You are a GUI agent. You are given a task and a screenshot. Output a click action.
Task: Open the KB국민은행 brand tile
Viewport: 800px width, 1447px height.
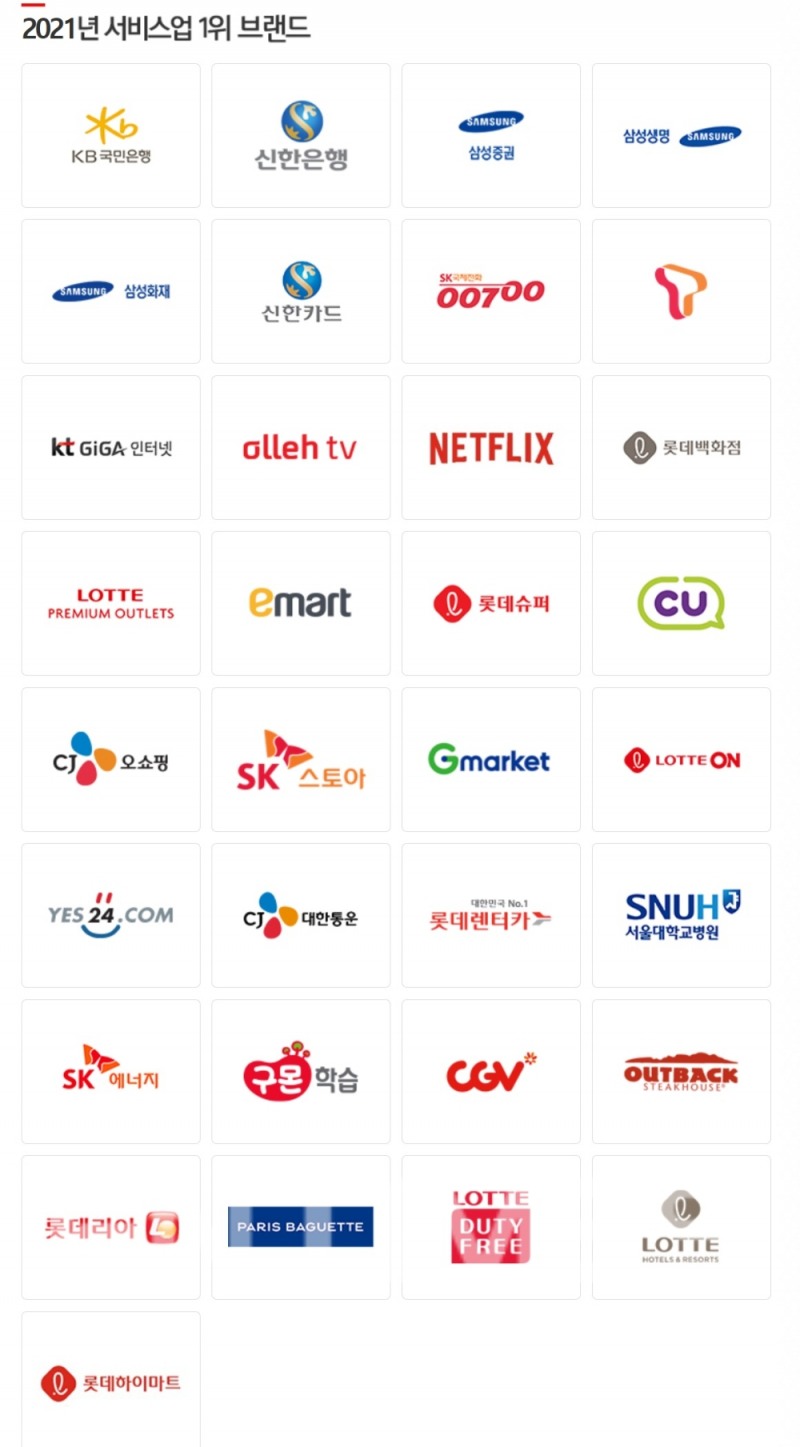click(111, 136)
